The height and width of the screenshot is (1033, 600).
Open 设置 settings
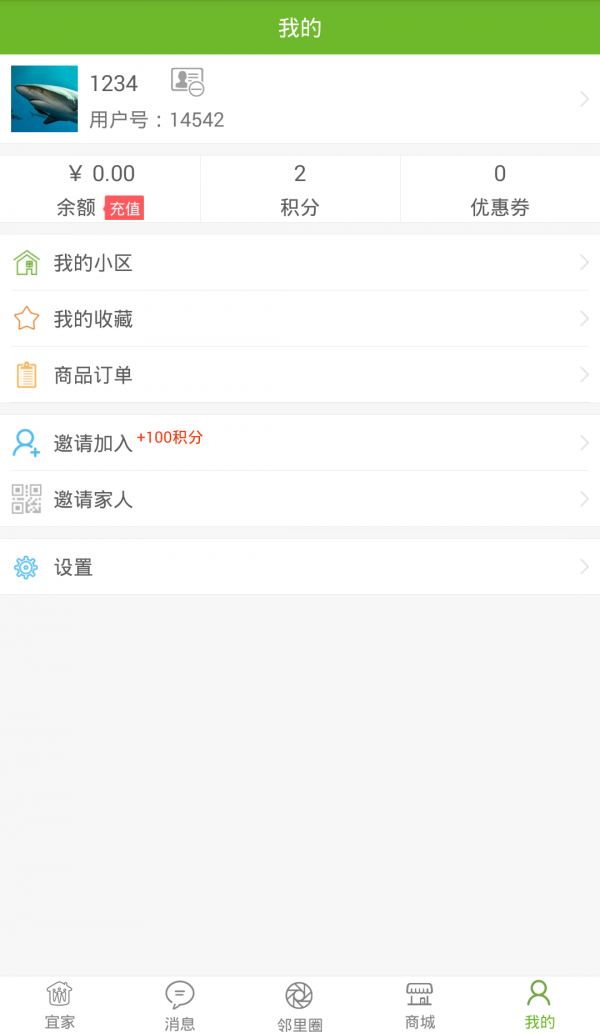coord(300,567)
